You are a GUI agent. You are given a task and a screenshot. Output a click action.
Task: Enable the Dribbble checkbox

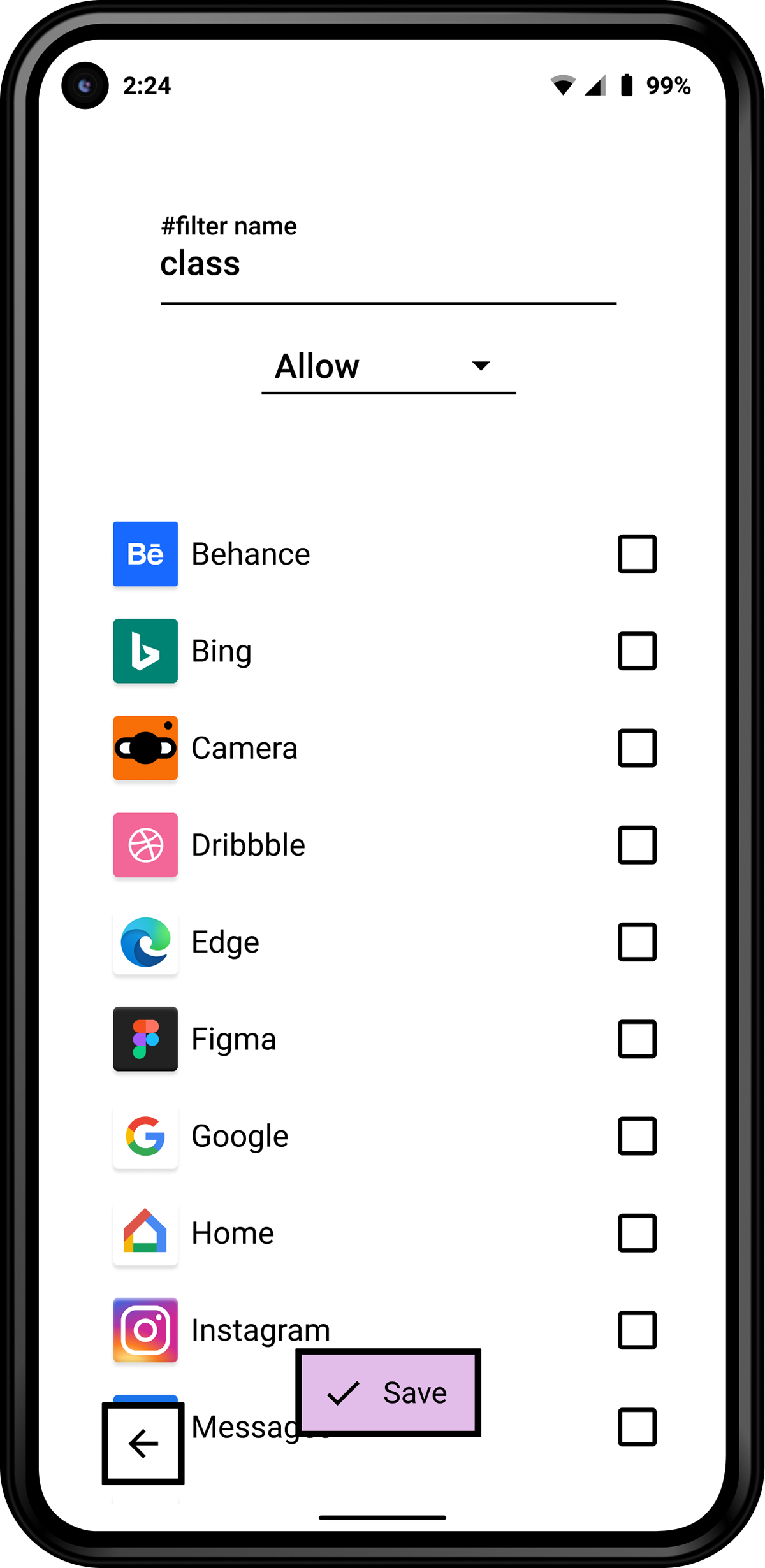pos(637,845)
